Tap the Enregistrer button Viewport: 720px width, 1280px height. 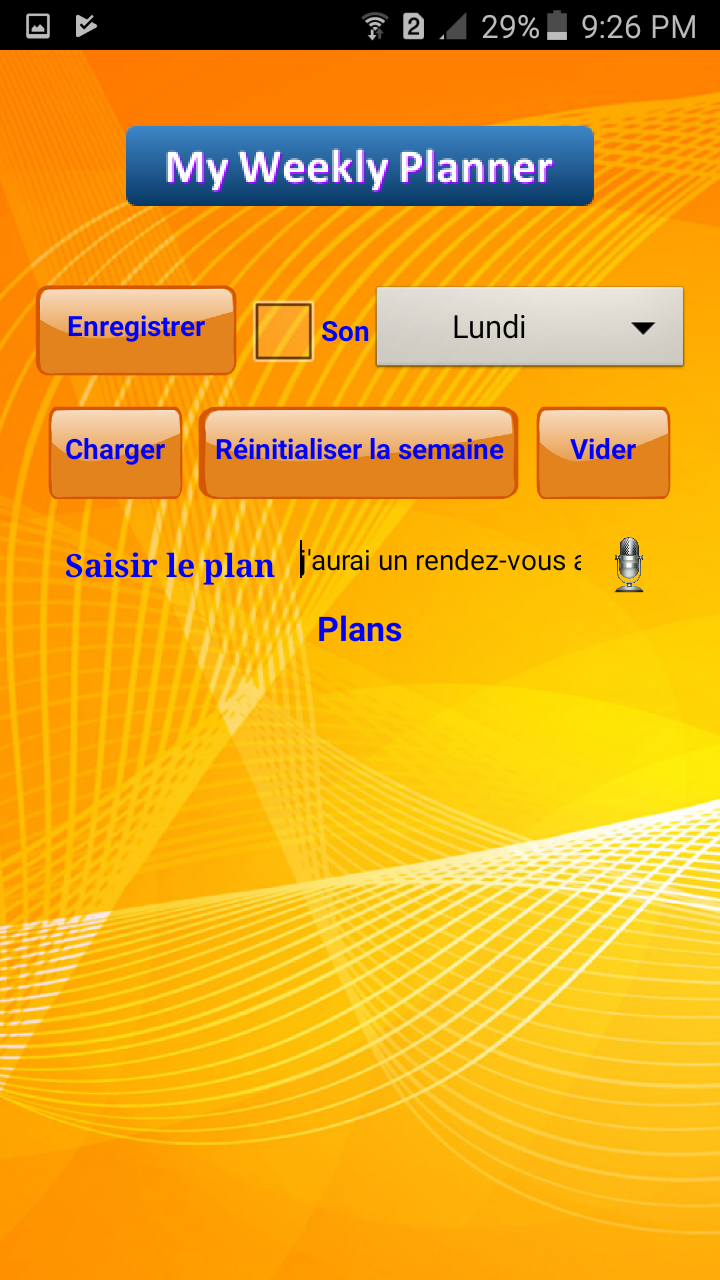(136, 330)
